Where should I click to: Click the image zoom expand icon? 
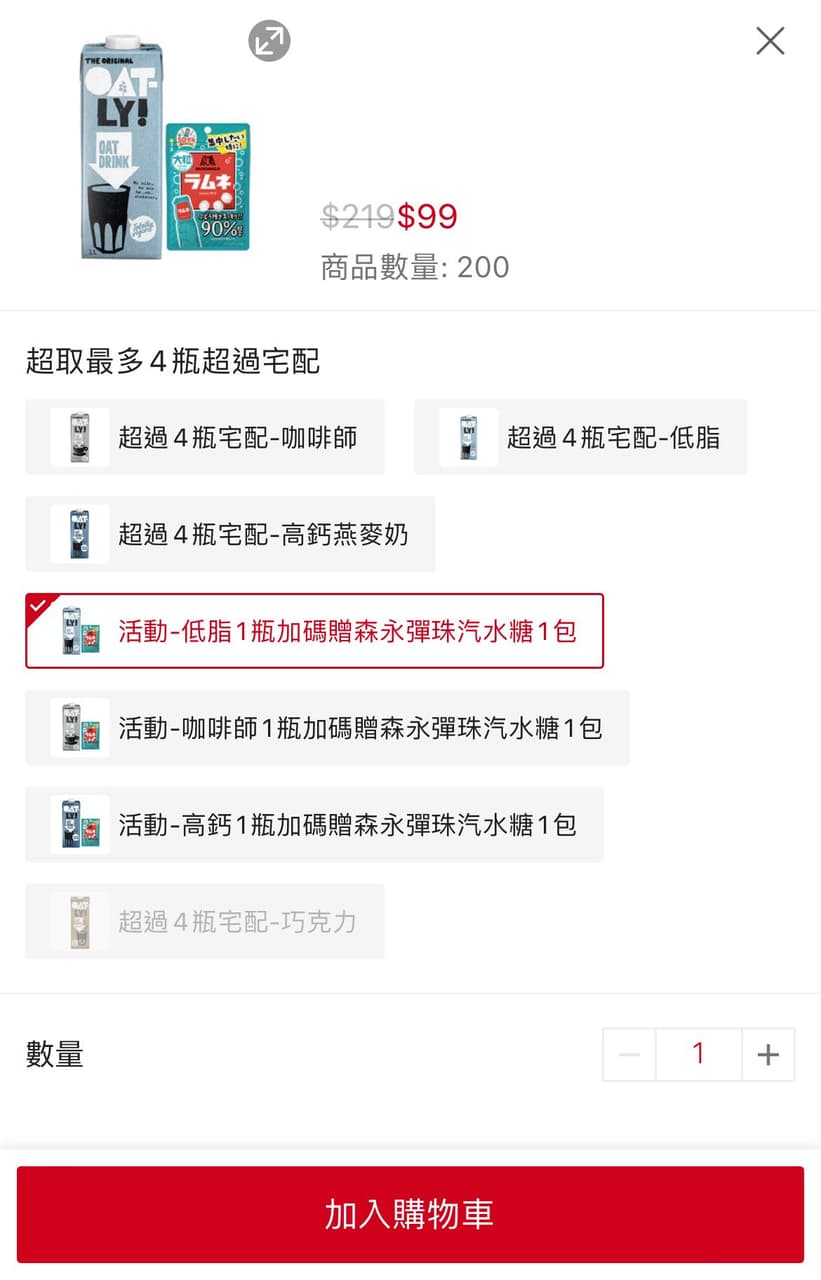(x=267, y=40)
